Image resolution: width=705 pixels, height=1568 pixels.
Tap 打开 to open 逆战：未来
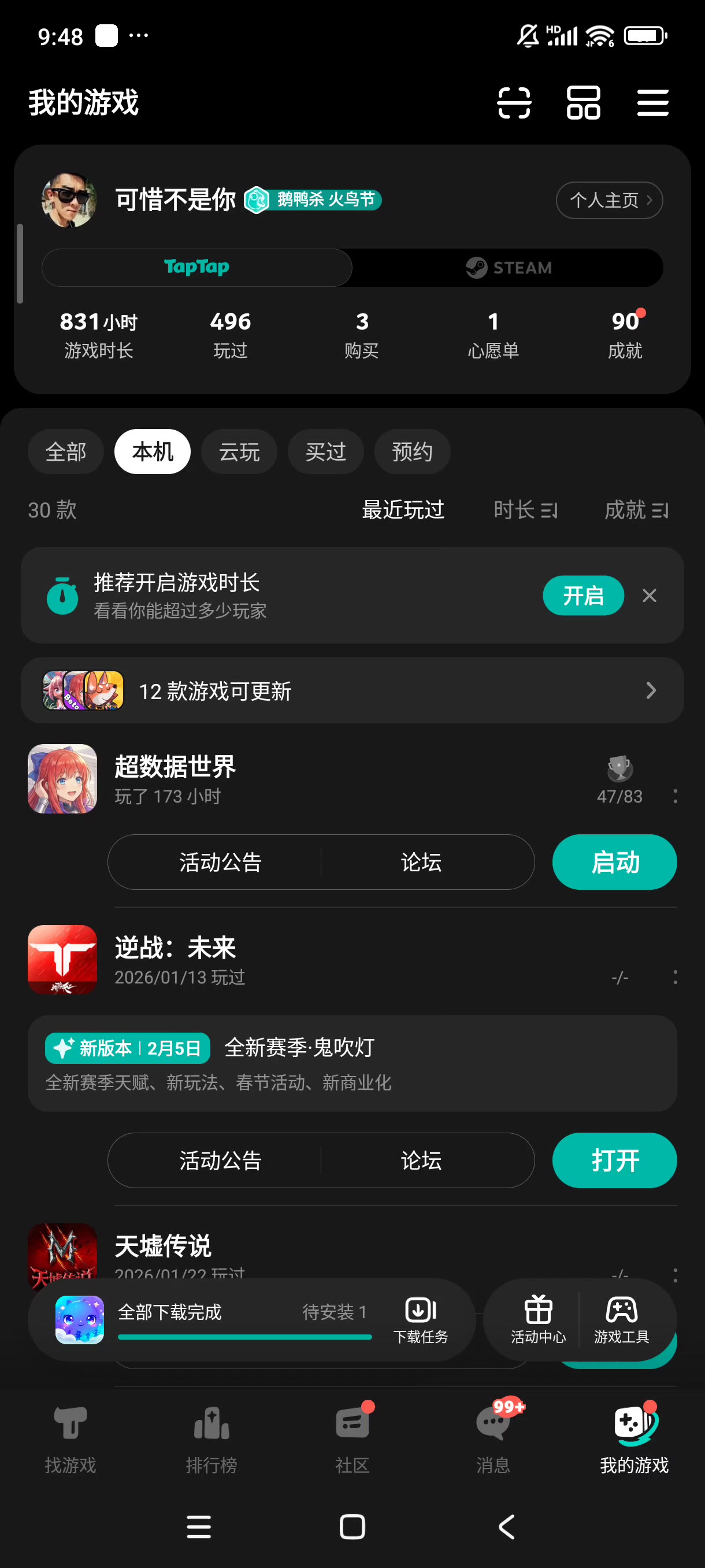[x=614, y=1160]
